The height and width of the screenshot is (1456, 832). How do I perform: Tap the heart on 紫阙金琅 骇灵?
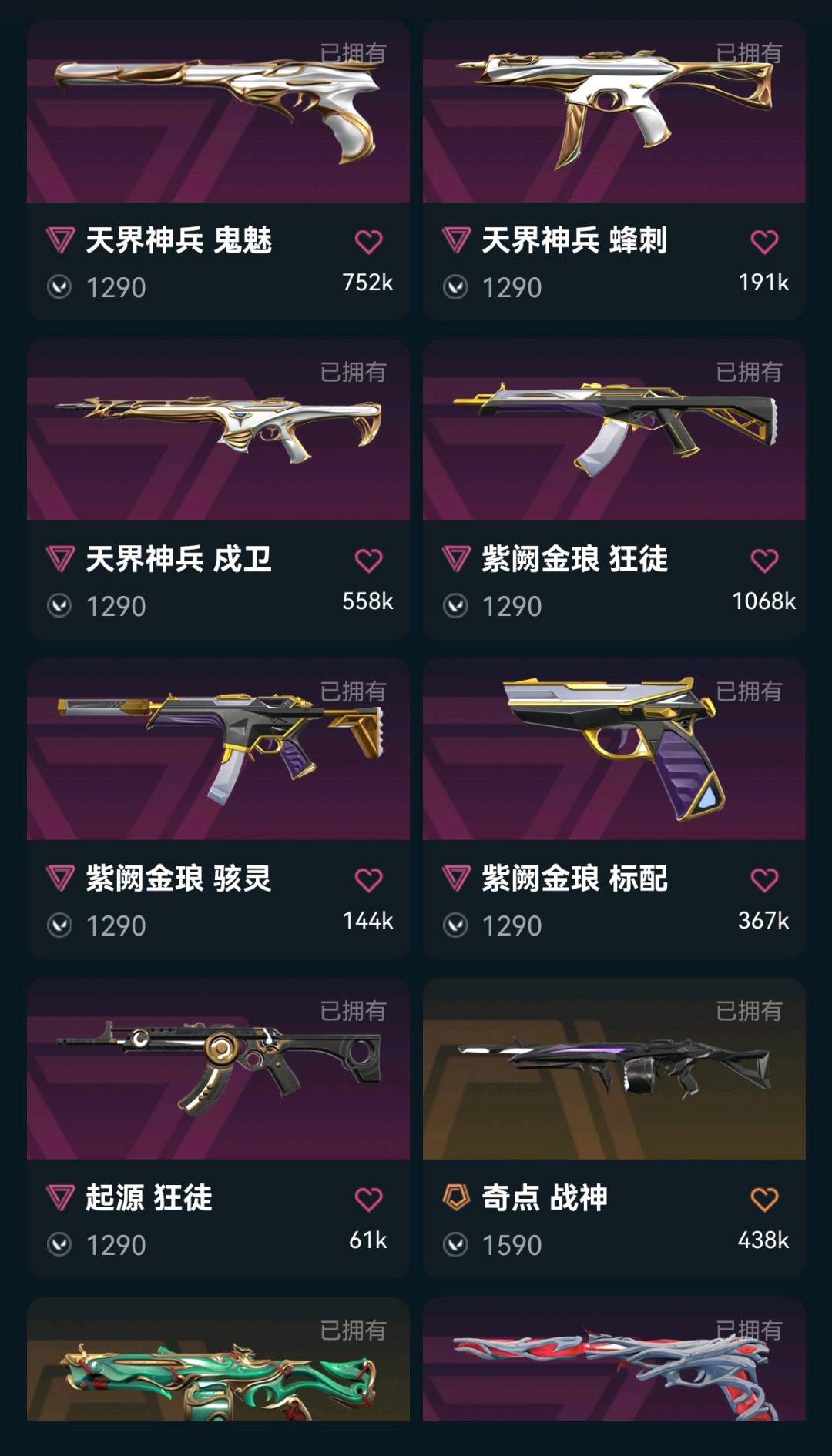click(x=368, y=880)
